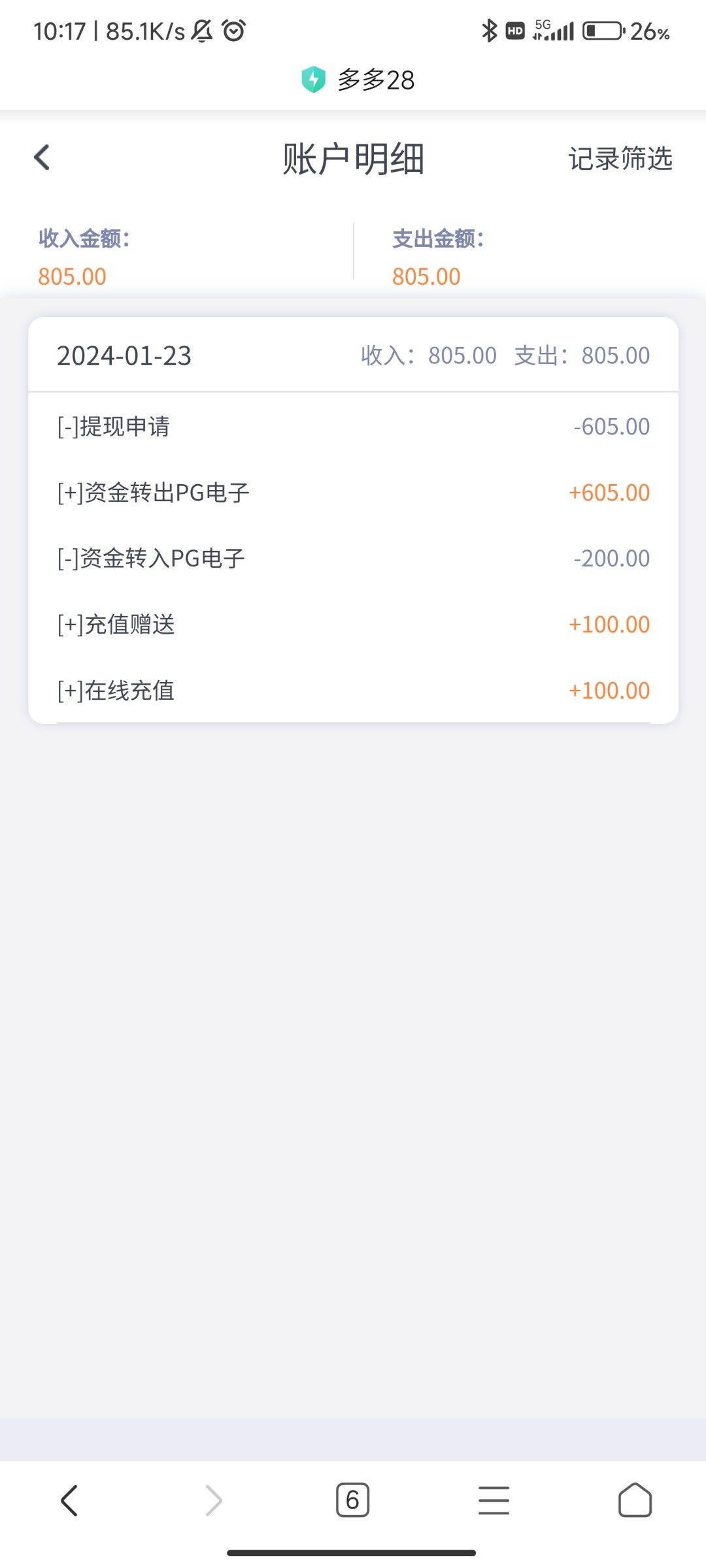Open the 在线充值 +100.00 record
The width and height of the screenshot is (706, 1568).
click(353, 691)
